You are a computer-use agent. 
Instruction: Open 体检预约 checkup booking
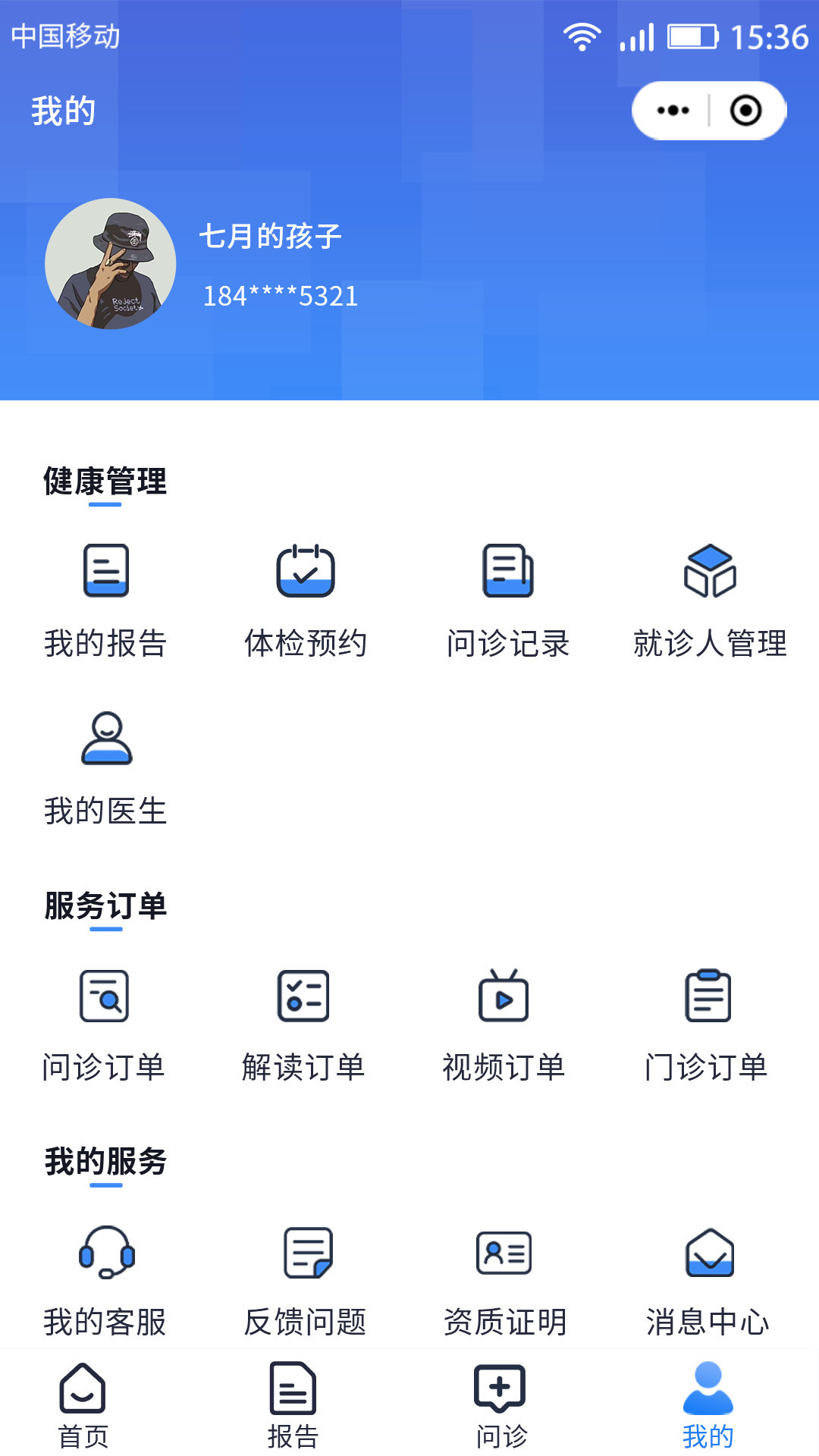(x=306, y=599)
